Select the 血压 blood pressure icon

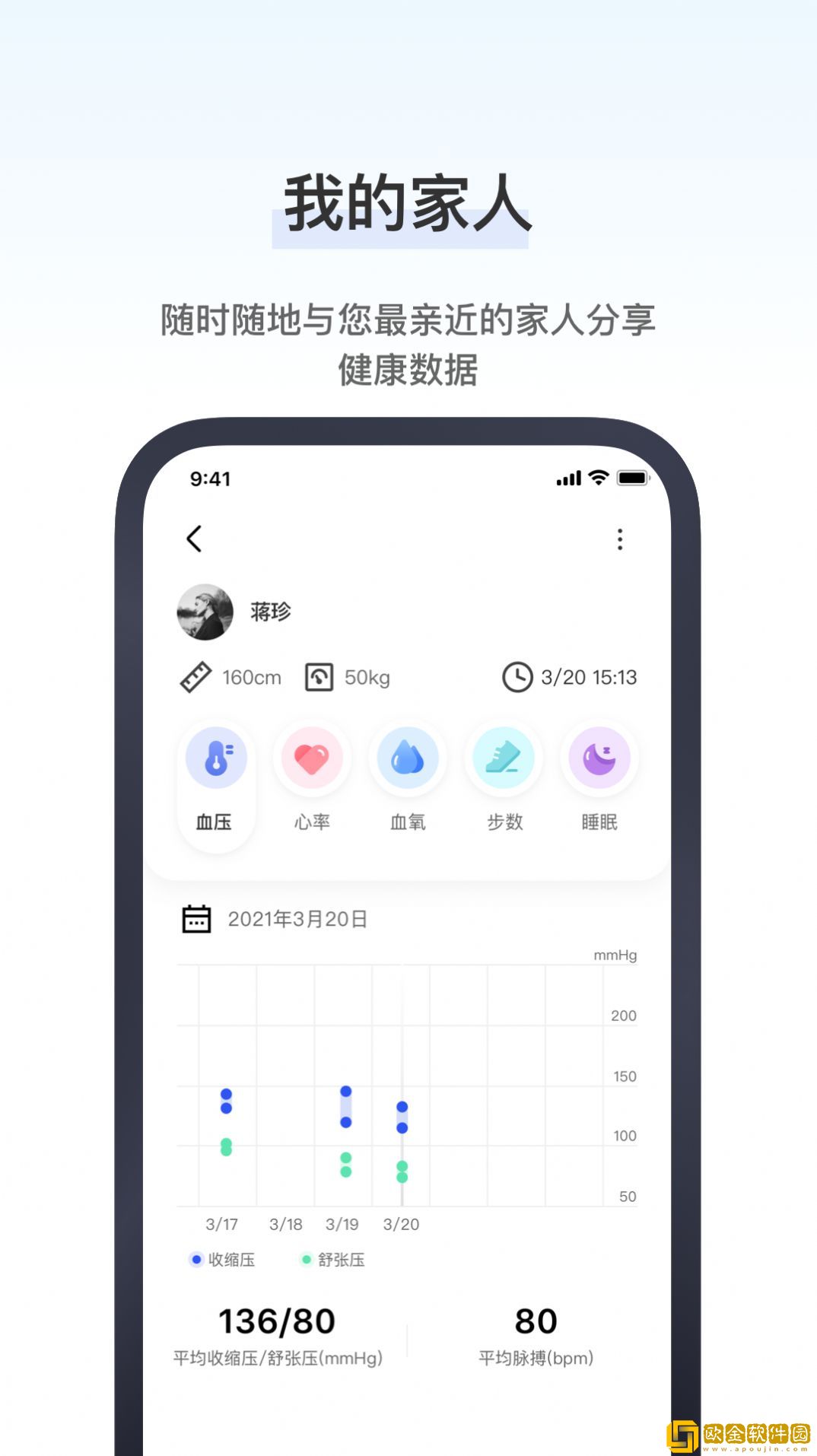pyautogui.click(x=217, y=758)
